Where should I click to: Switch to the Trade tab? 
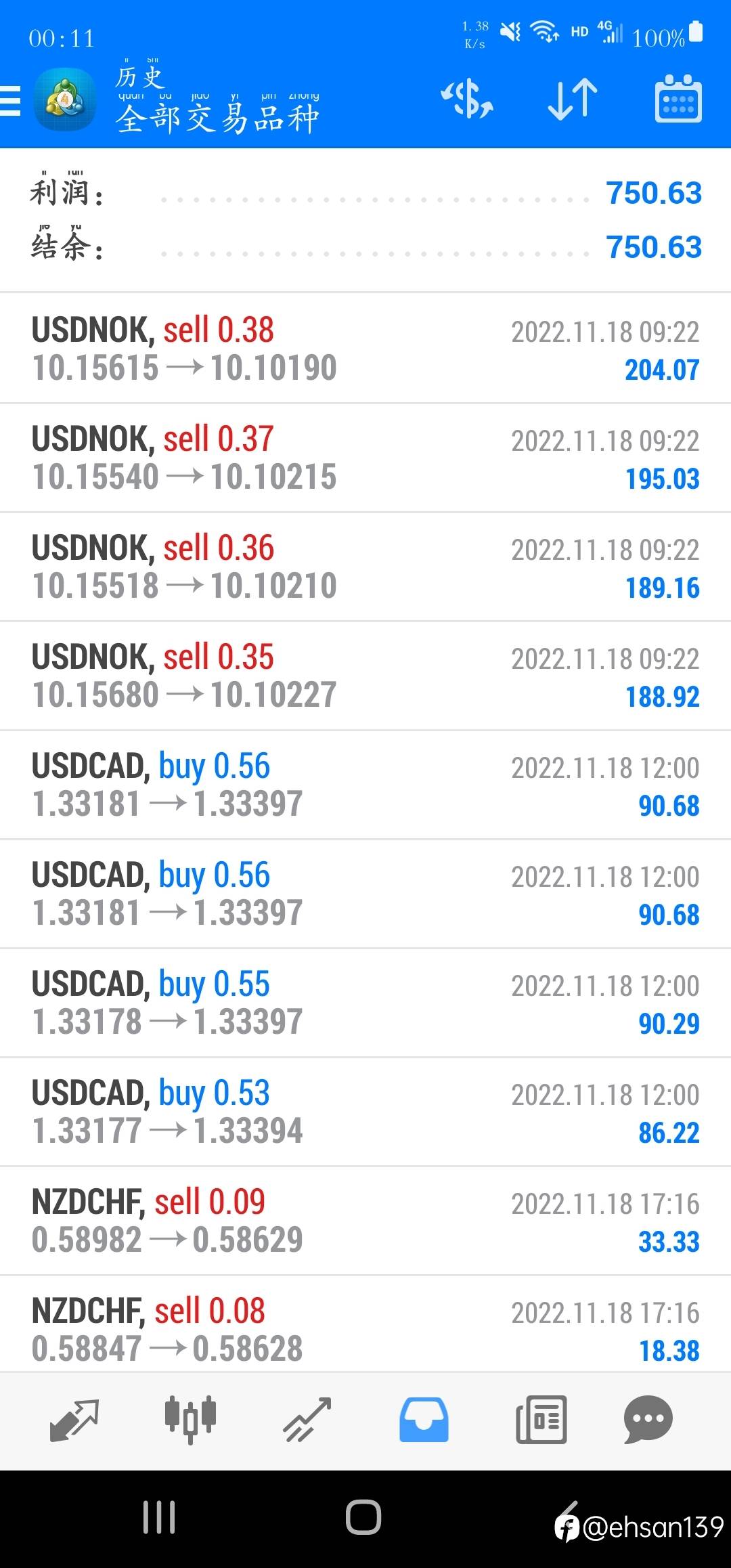click(x=307, y=1420)
